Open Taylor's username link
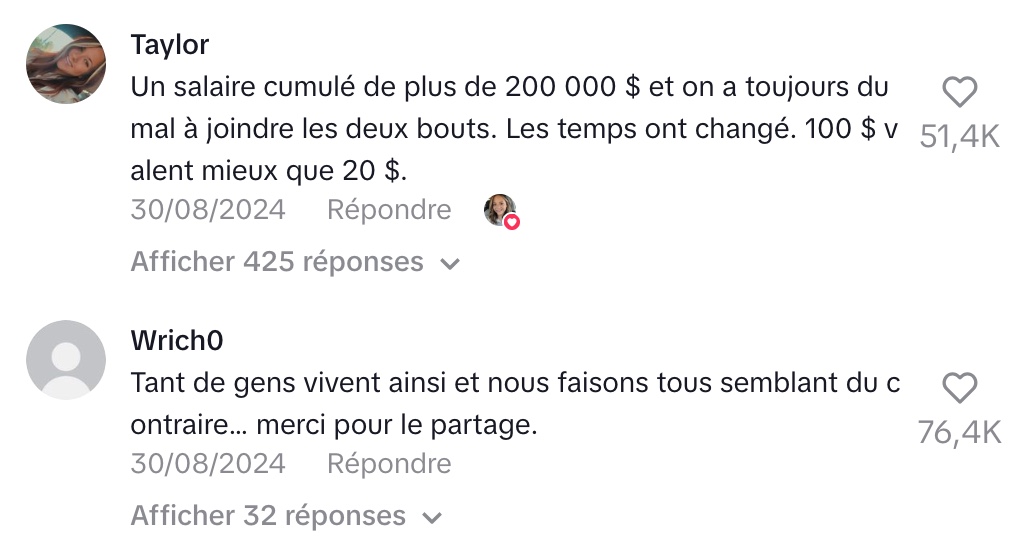Image resolution: width=1018 pixels, height=536 pixels. pyautogui.click(x=169, y=45)
